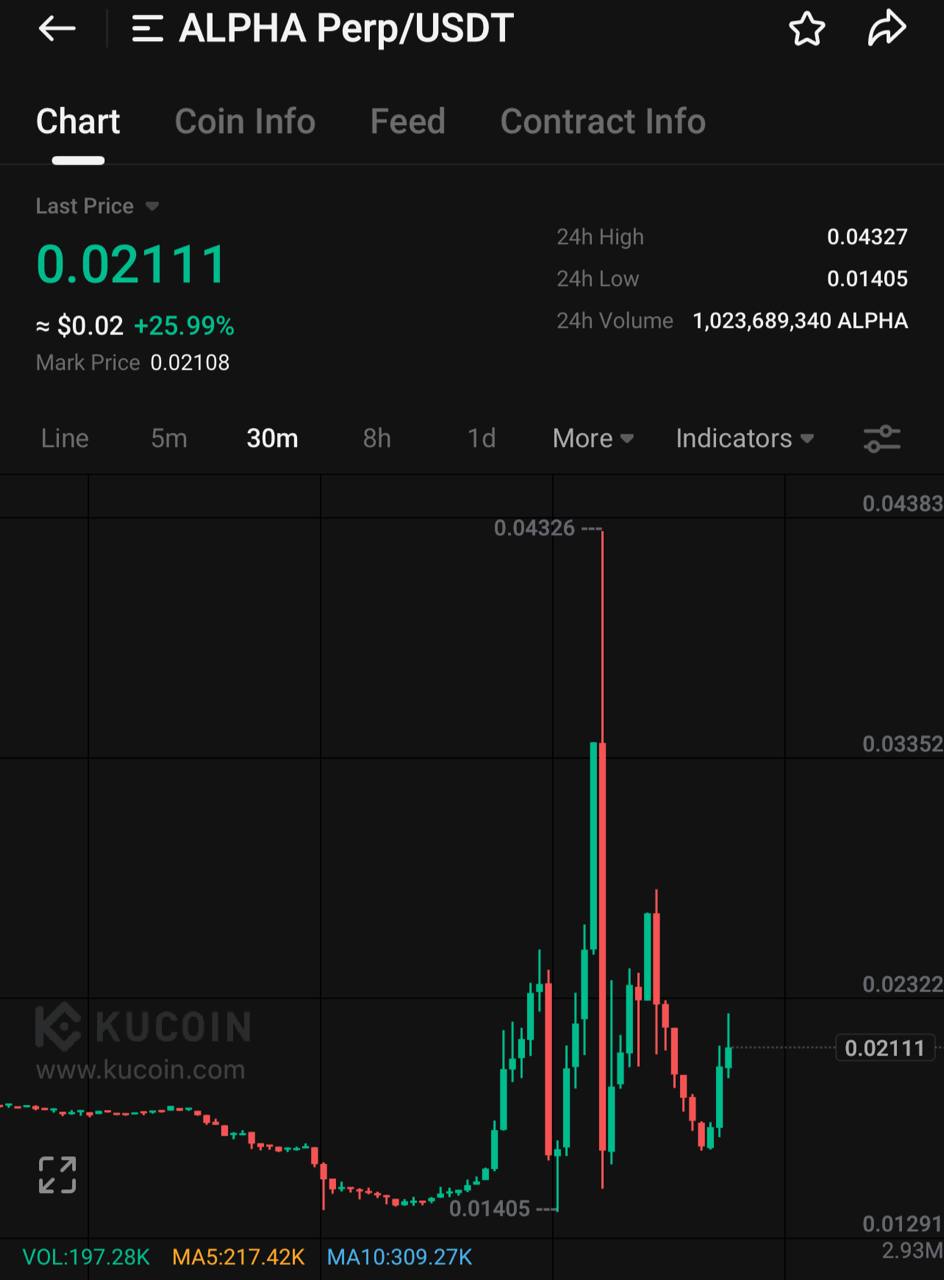Expand the More intervals dropdown
The width and height of the screenshot is (944, 1280).
click(593, 438)
